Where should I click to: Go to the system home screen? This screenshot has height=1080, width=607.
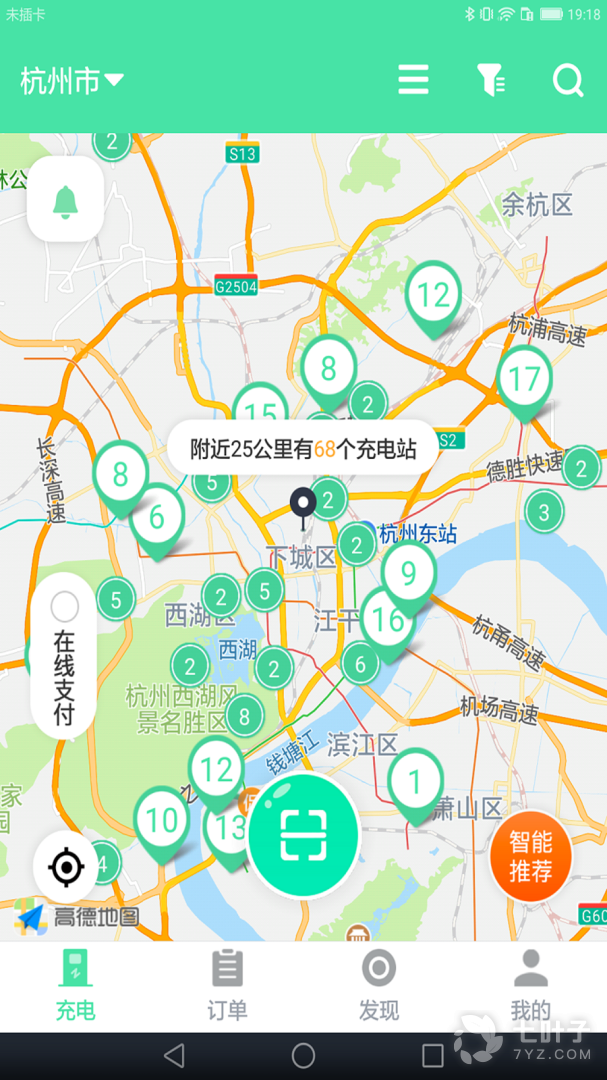tap(303, 1056)
